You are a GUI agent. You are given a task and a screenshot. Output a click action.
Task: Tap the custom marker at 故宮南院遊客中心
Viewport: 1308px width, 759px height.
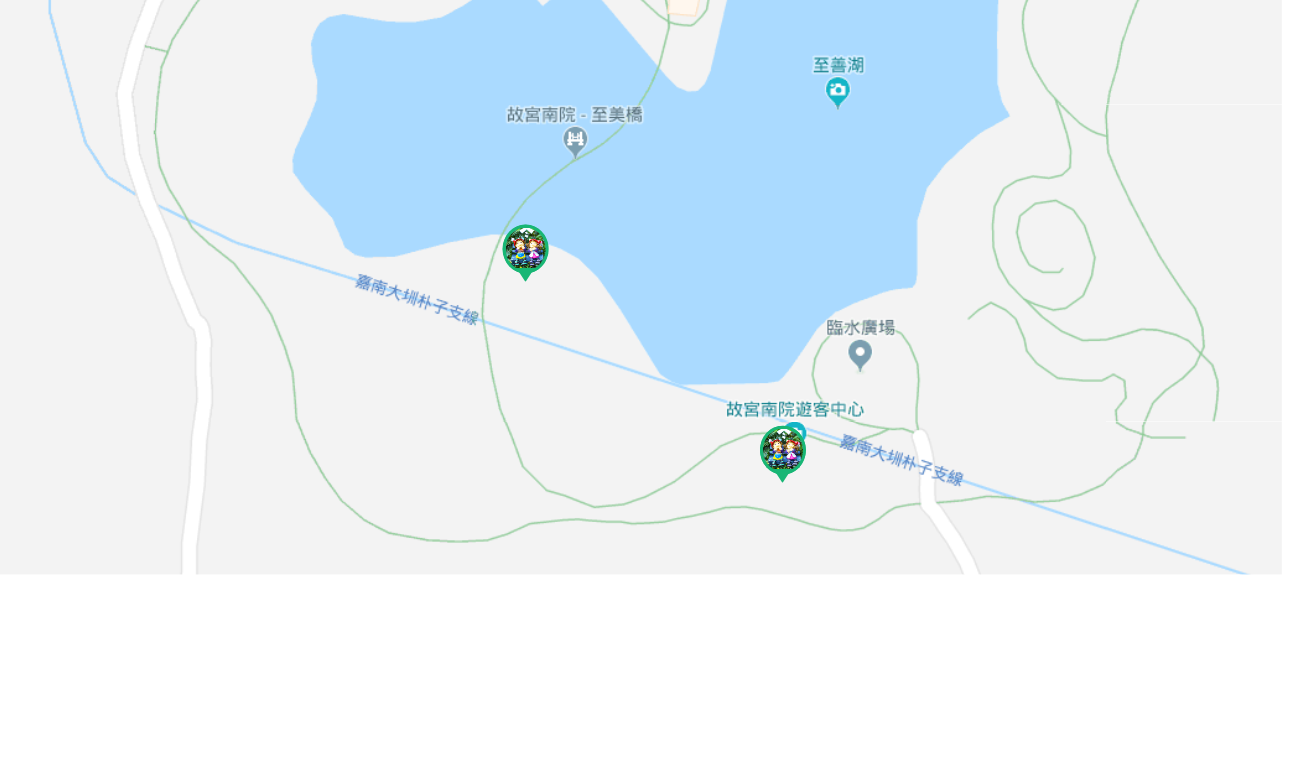pyautogui.click(x=782, y=452)
